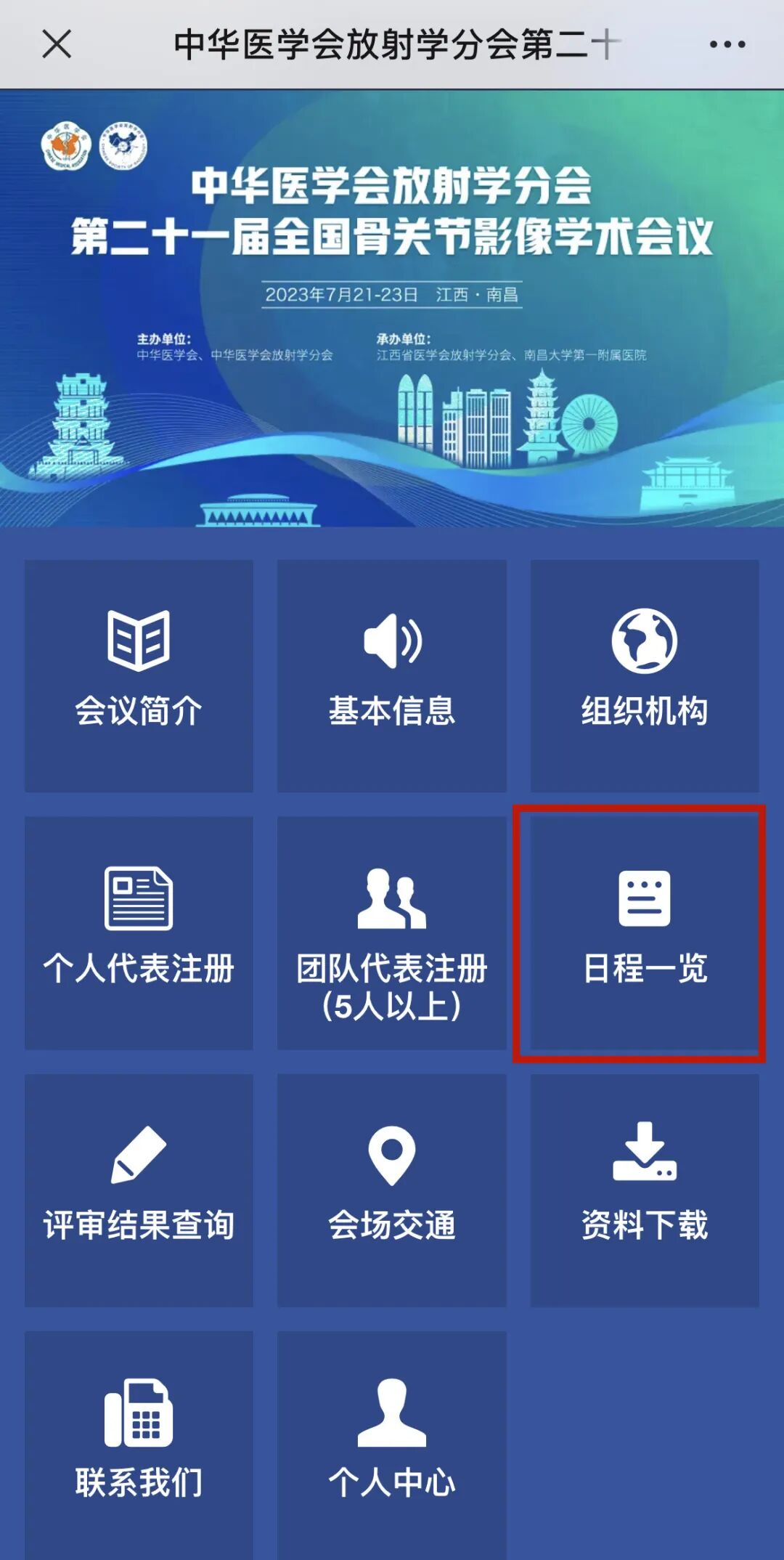Open 会议简介 conference introduction
This screenshot has width=784, height=1560.
139,675
